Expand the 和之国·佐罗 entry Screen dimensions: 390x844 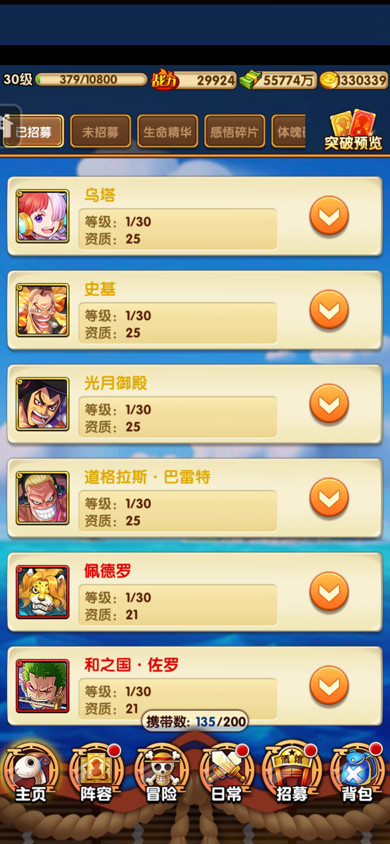pyautogui.click(x=329, y=686)
